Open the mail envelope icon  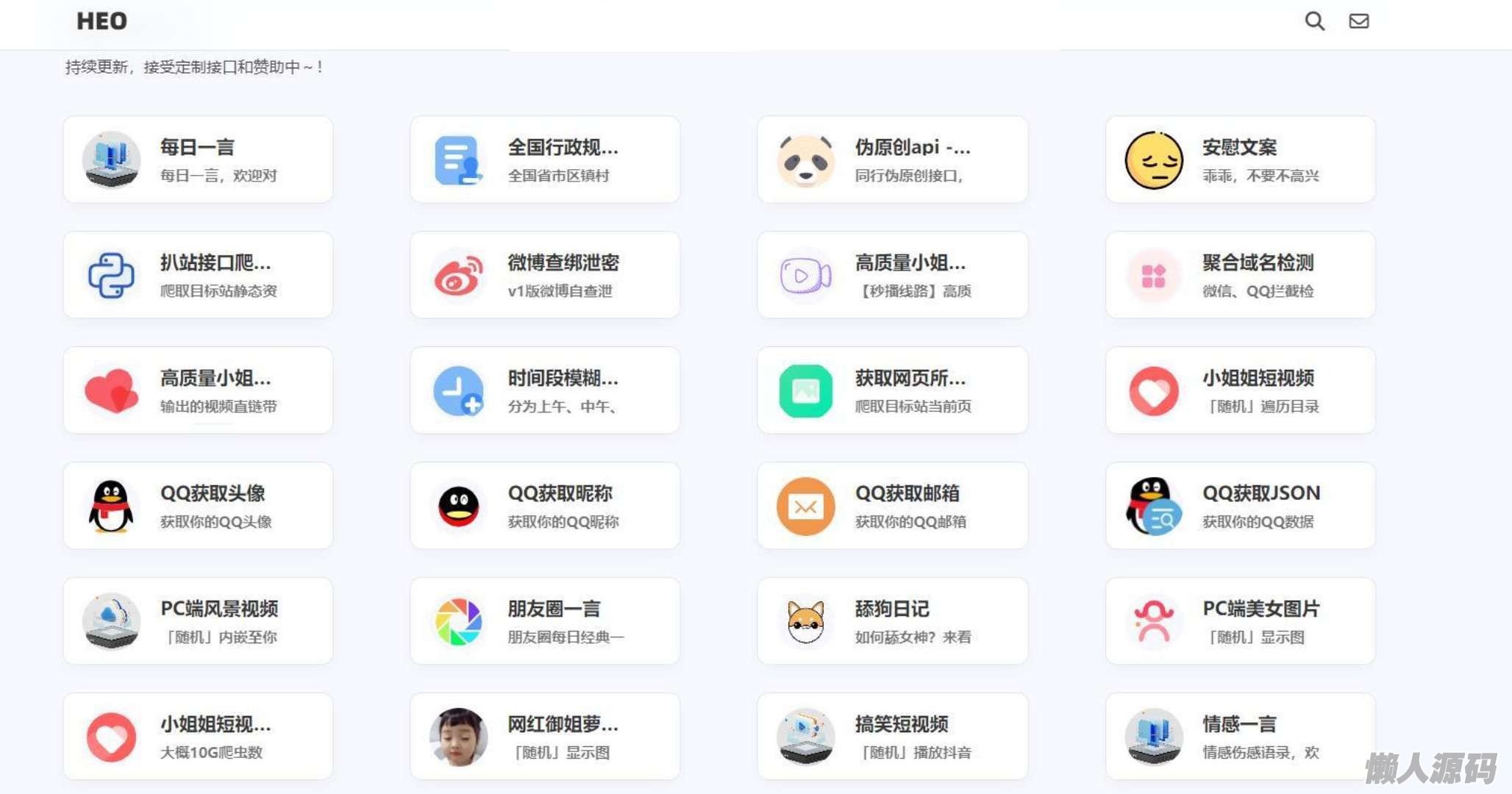[x=1358, y=21]
